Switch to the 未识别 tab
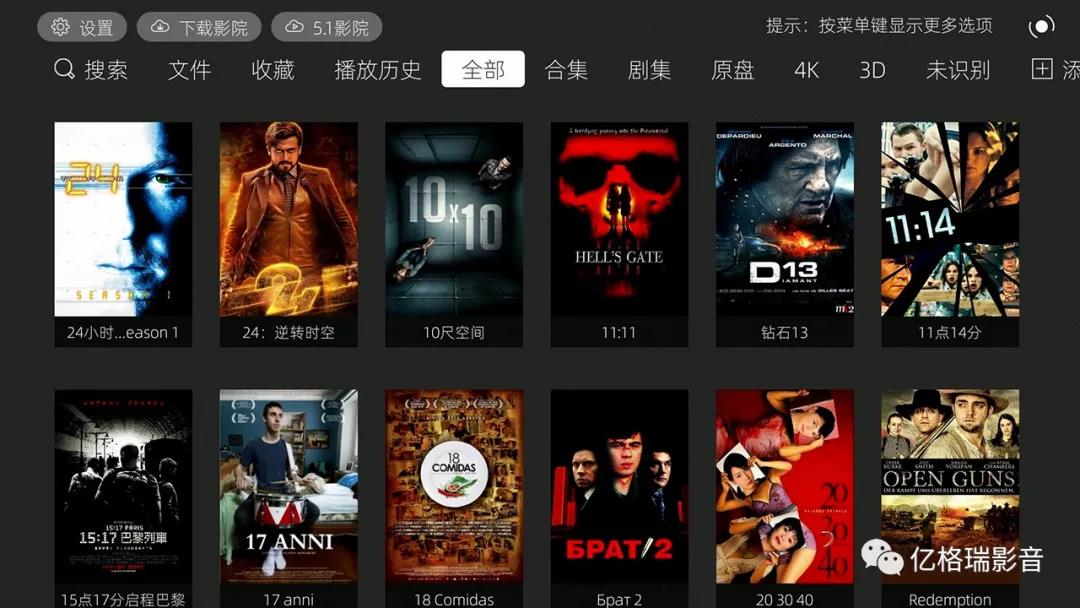The height and width of the screenshot is (608, 1080). (957, 70)
